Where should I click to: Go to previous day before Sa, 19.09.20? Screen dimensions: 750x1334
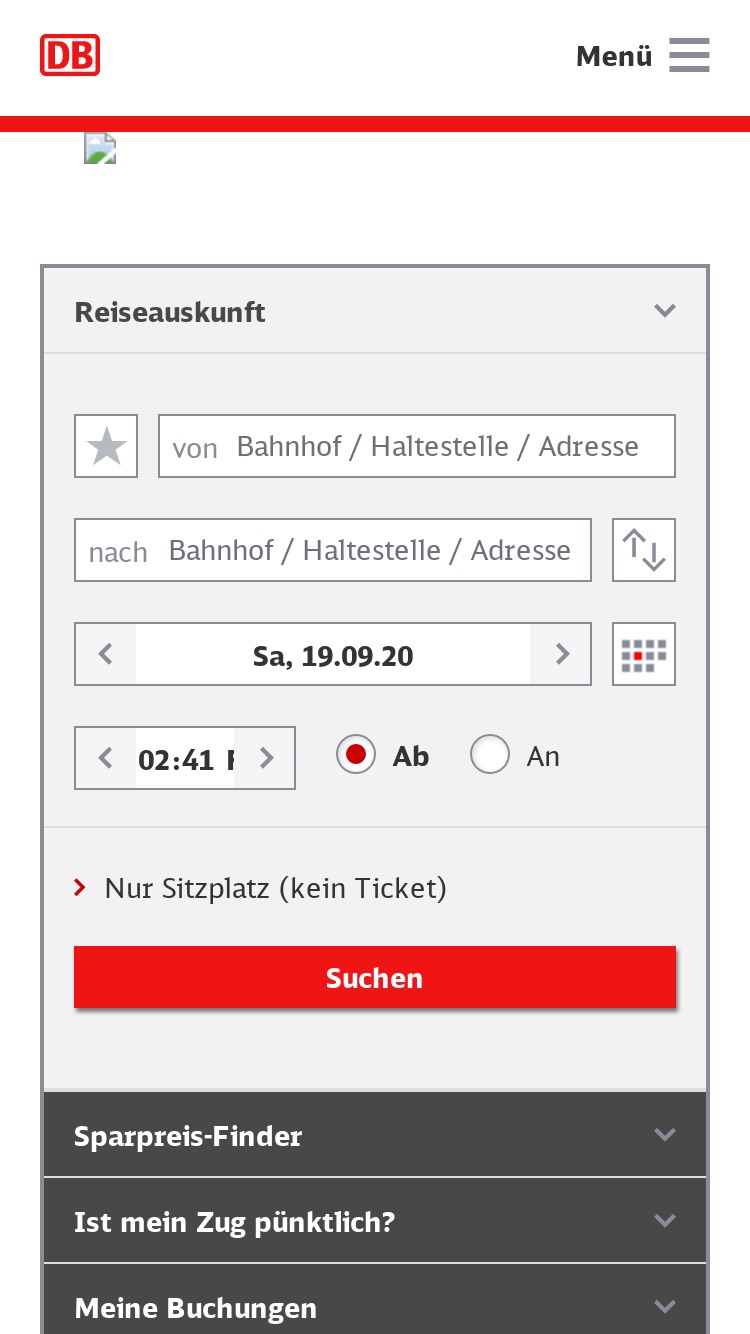pos(106,654)
